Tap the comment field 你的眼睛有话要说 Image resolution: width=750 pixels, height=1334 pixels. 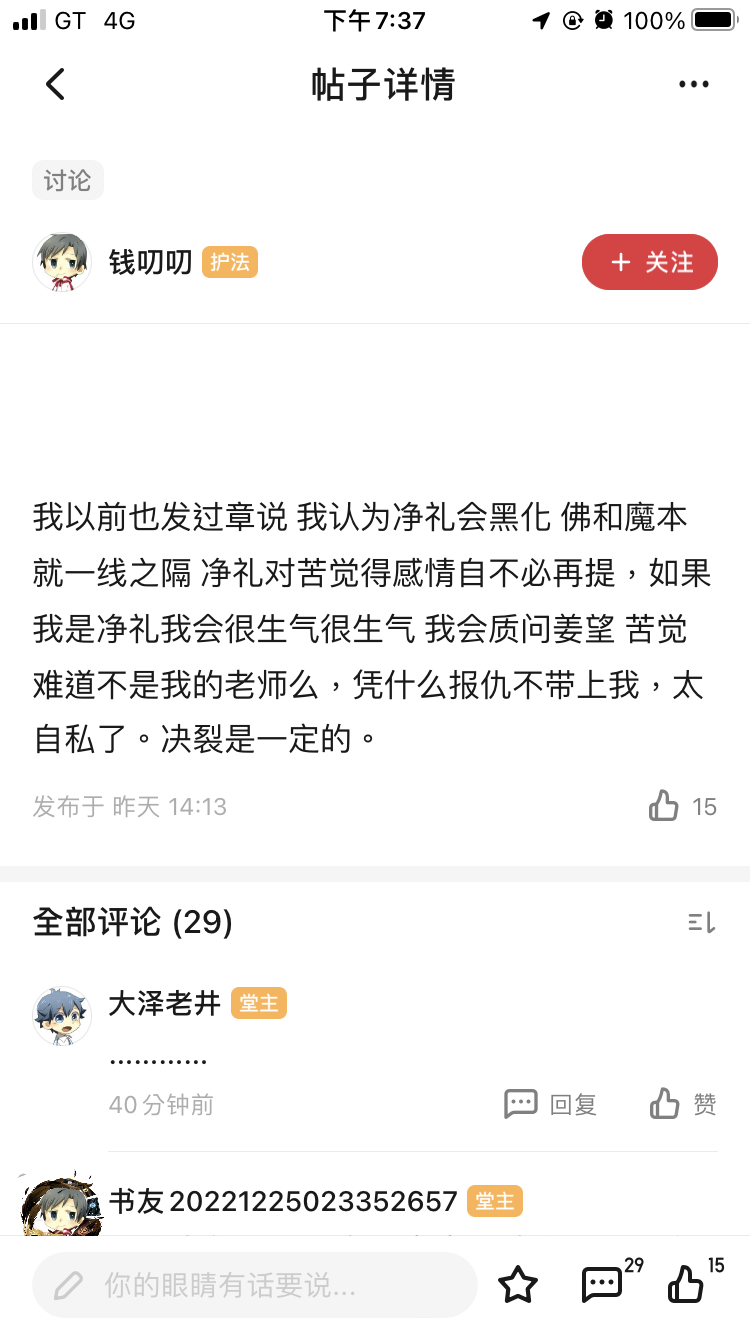click(255, 1285)
